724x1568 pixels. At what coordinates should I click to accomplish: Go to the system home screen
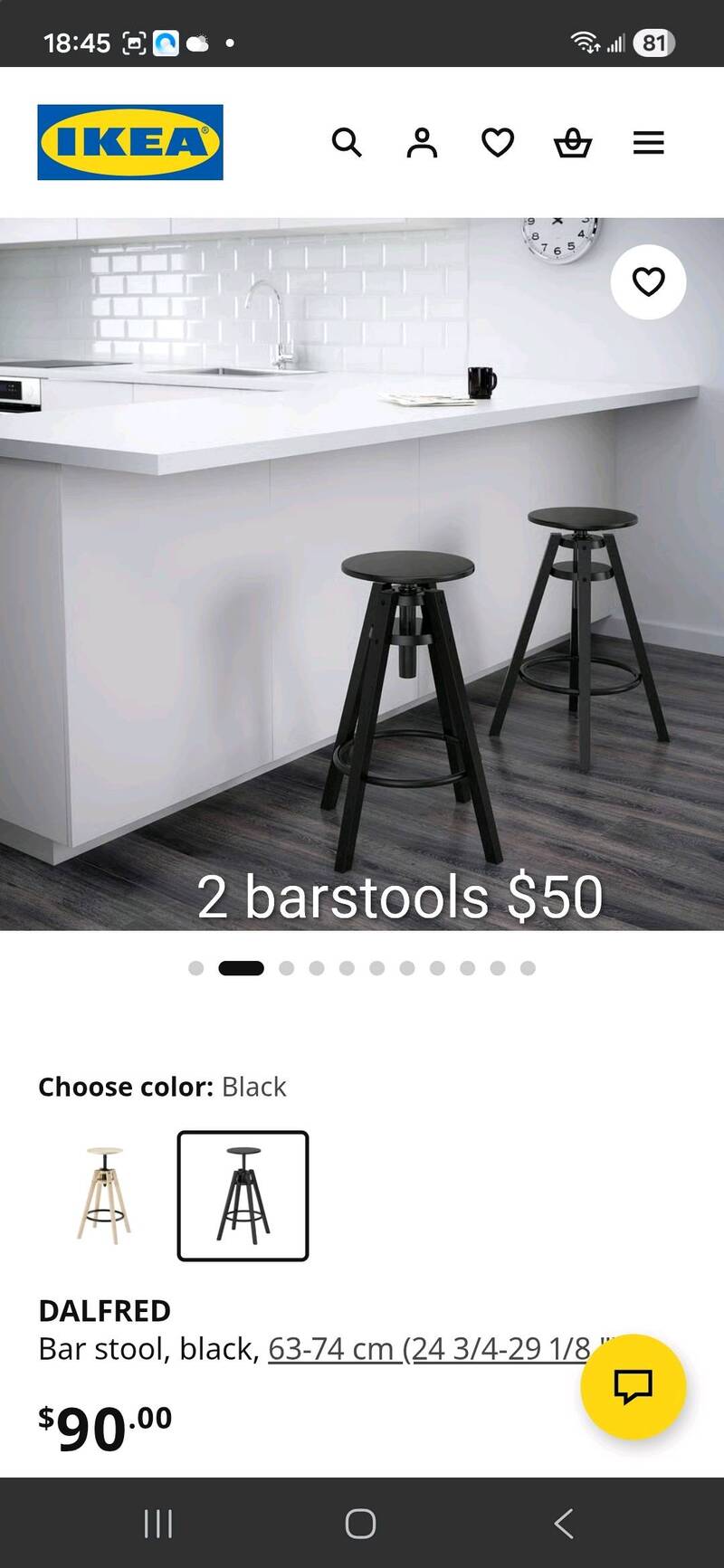[360, 1524]
